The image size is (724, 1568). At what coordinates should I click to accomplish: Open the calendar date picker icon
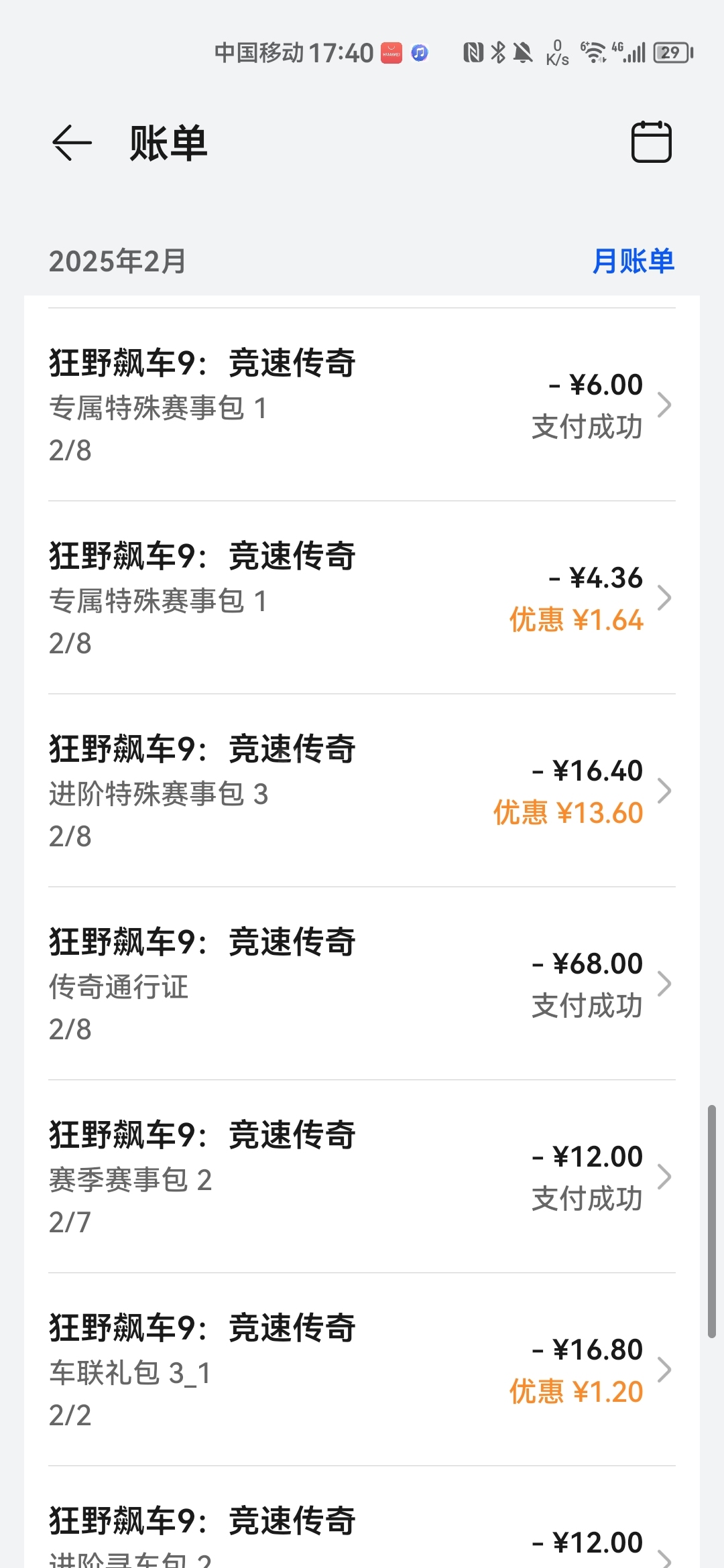tap(651, 142)
